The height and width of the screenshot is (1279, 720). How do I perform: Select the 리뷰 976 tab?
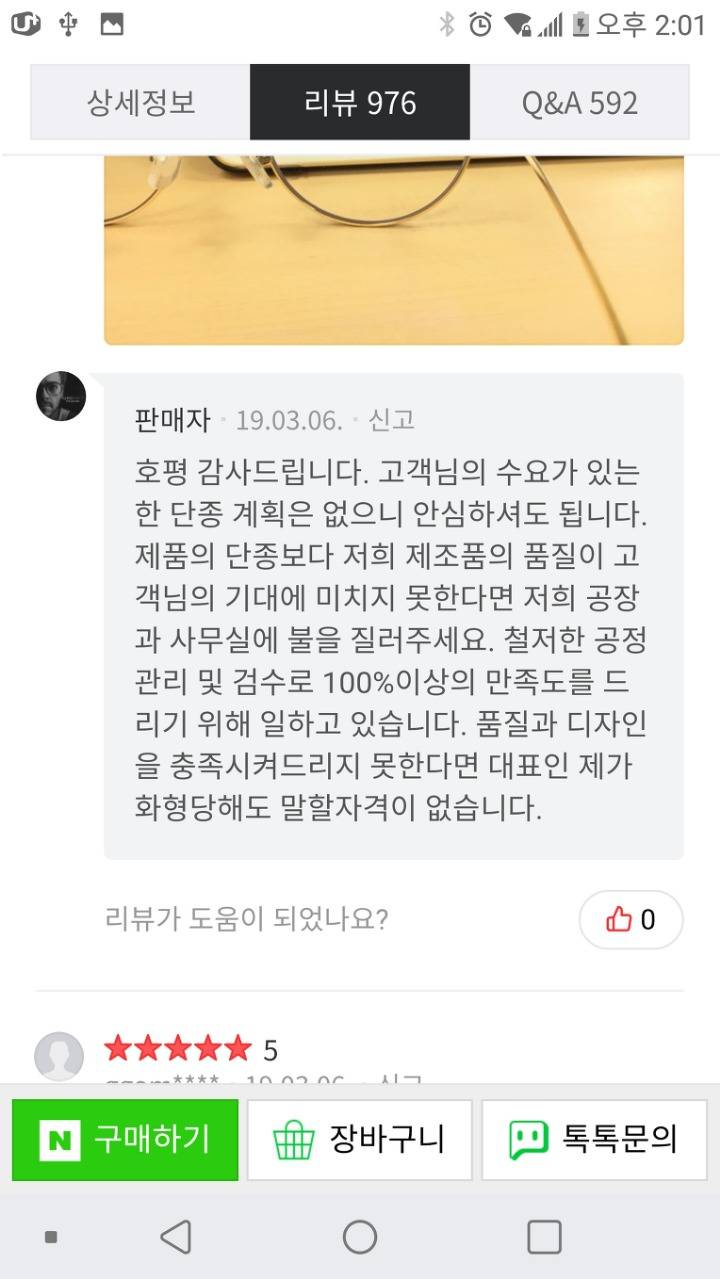pos(359,101)
